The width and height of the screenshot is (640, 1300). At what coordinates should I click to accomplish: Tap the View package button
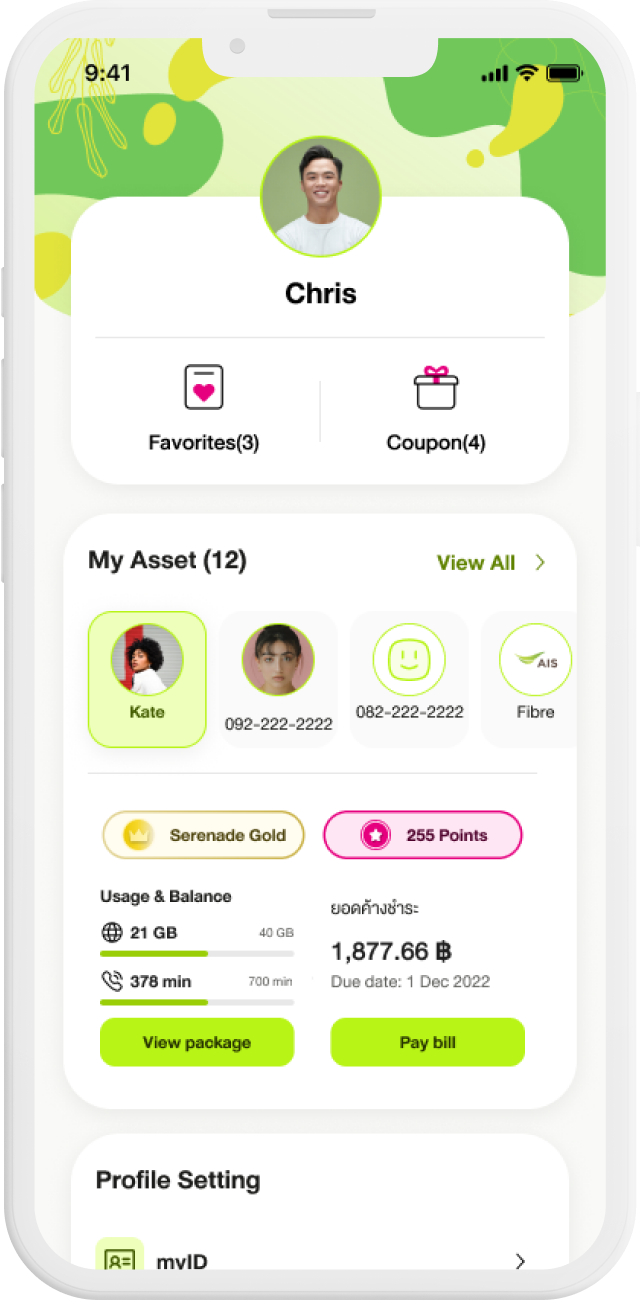coord(197,1042)
